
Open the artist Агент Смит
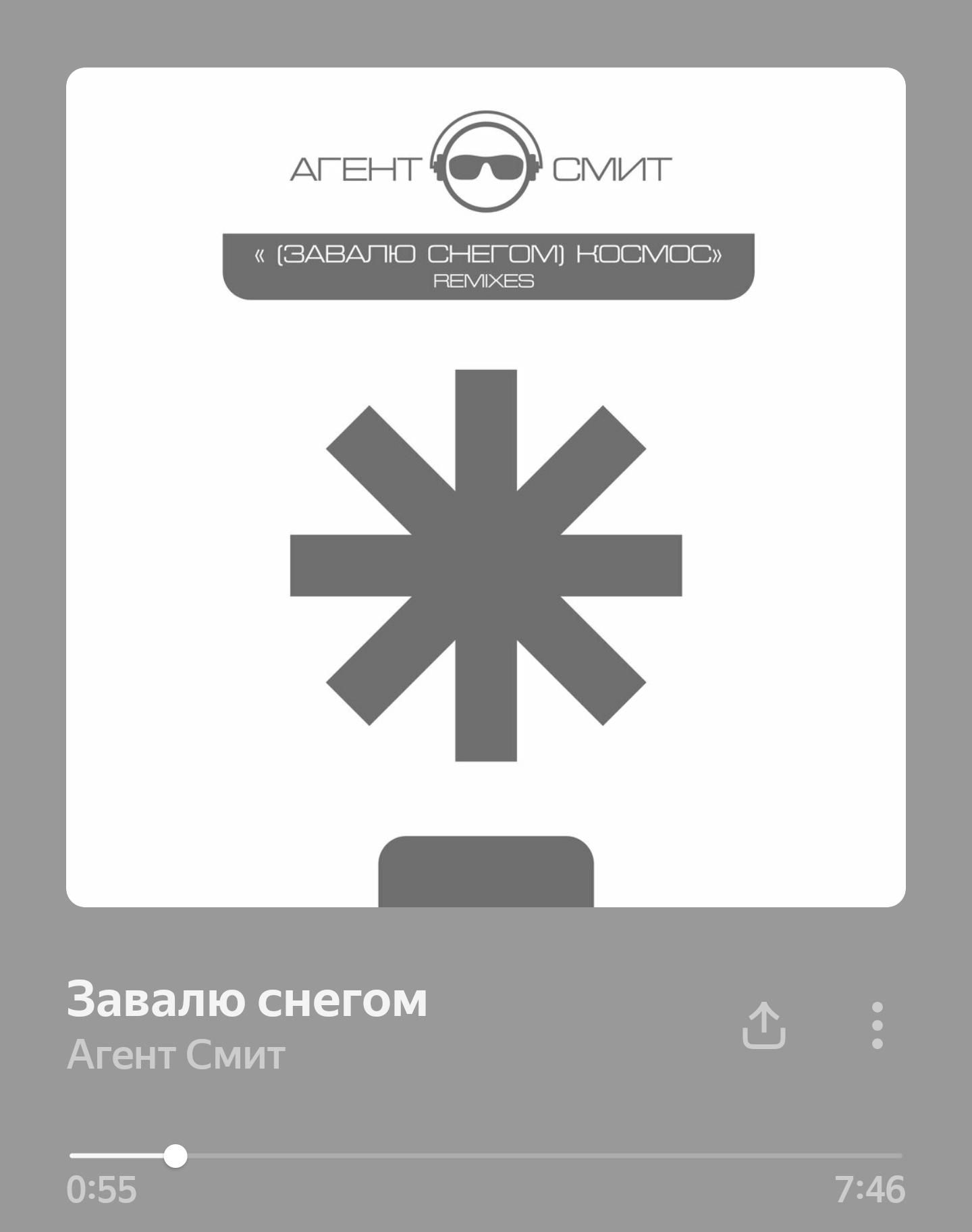pyautogui.click(x=176, y=1054)
